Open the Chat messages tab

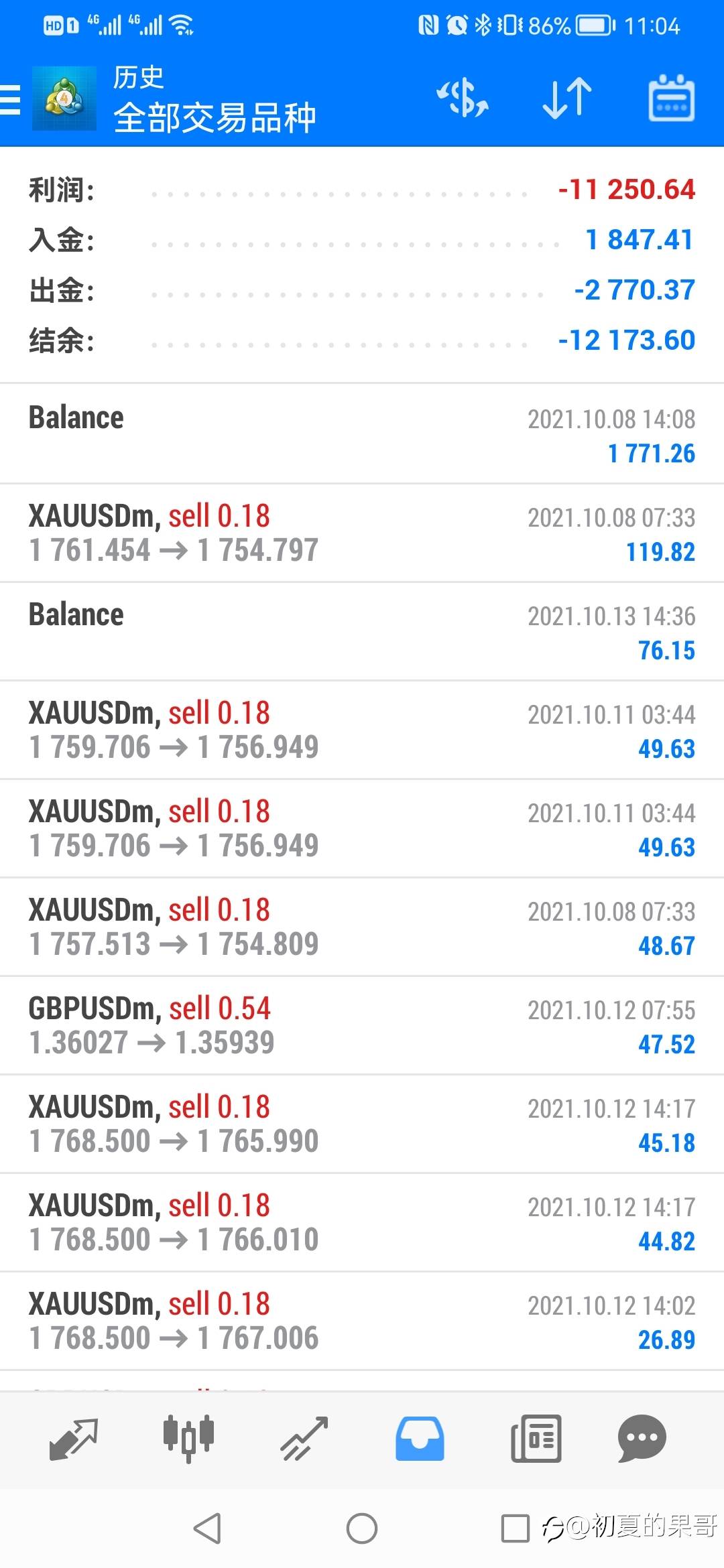642,1439
